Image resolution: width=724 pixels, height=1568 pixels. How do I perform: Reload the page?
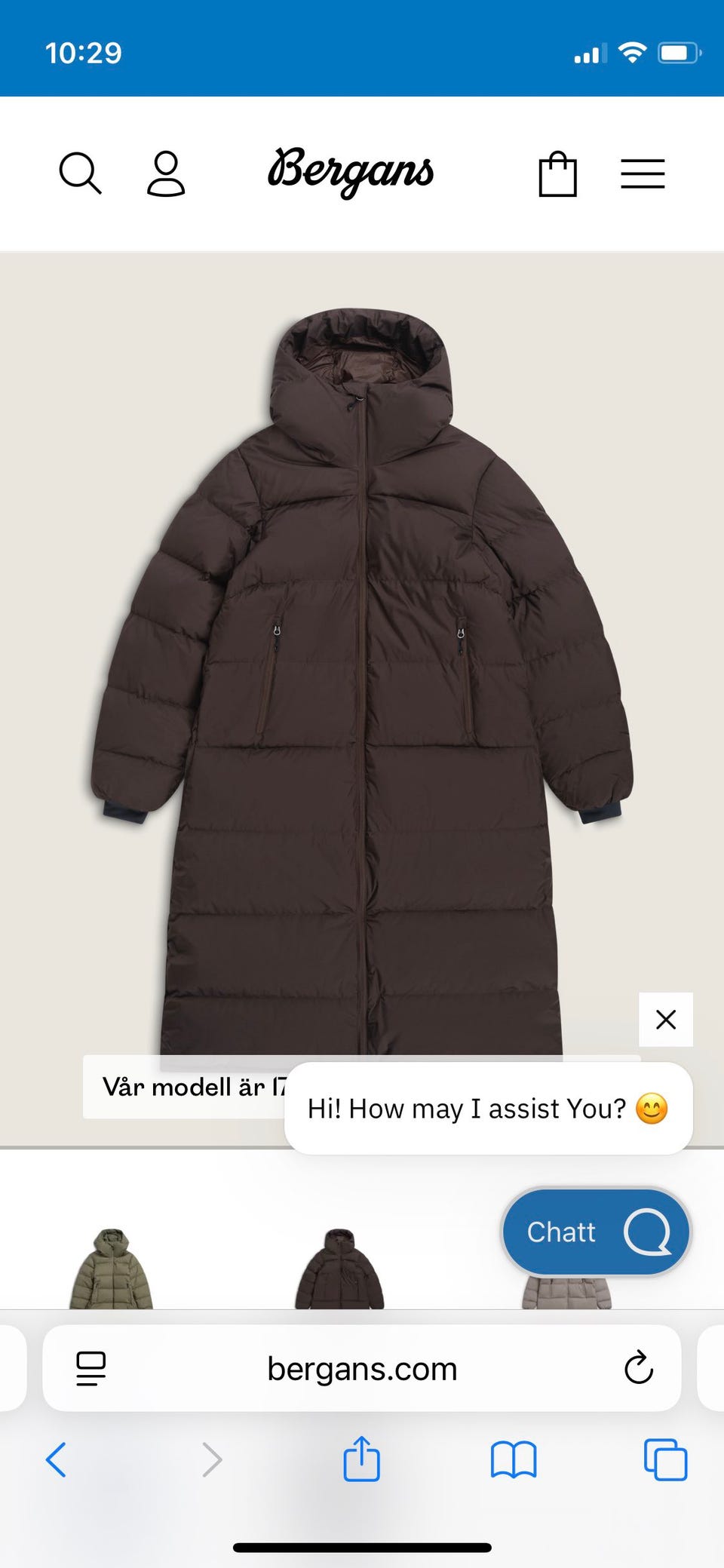[x=638, y=1368]
